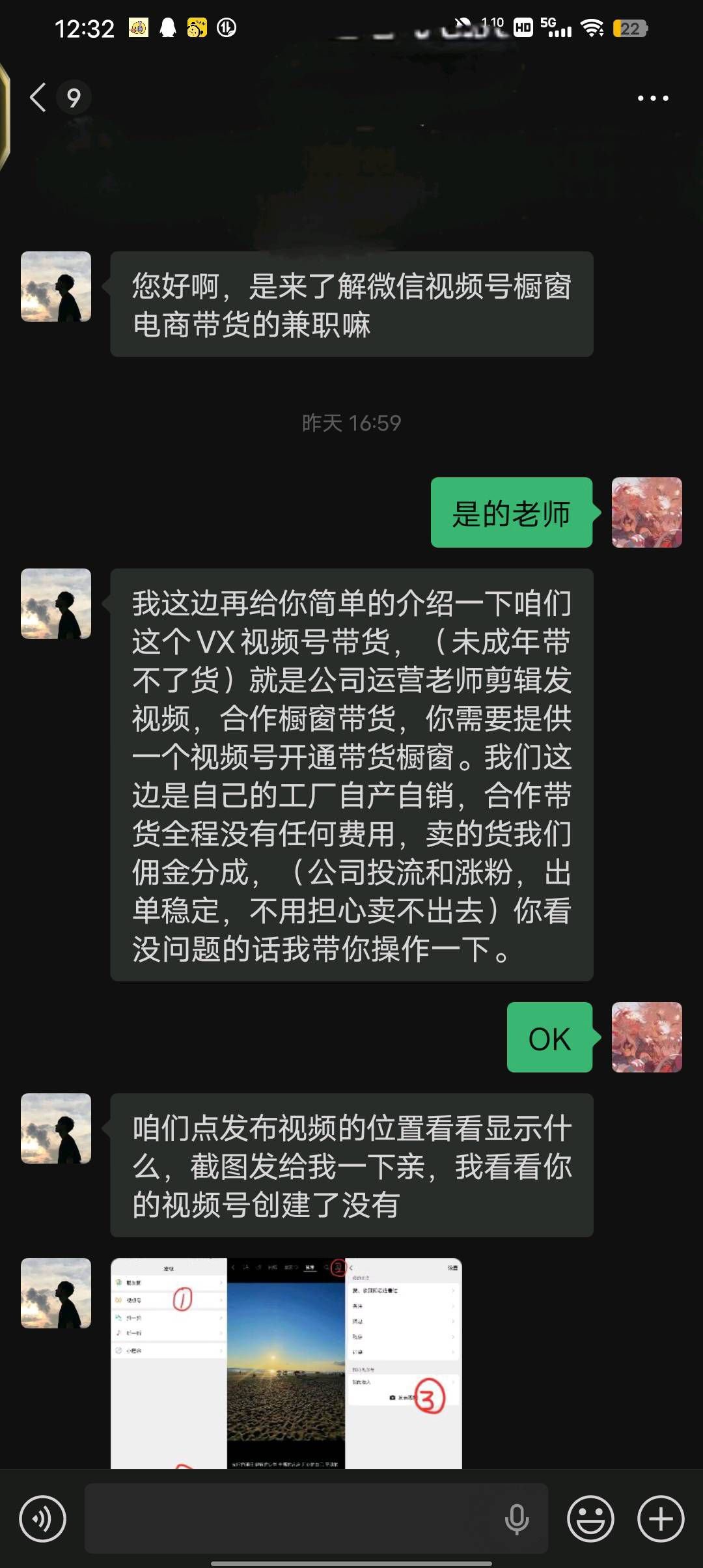View the received tutorial screenshot image
The height and width of the screenshot is (1568, 703).
click(286, 1362)
